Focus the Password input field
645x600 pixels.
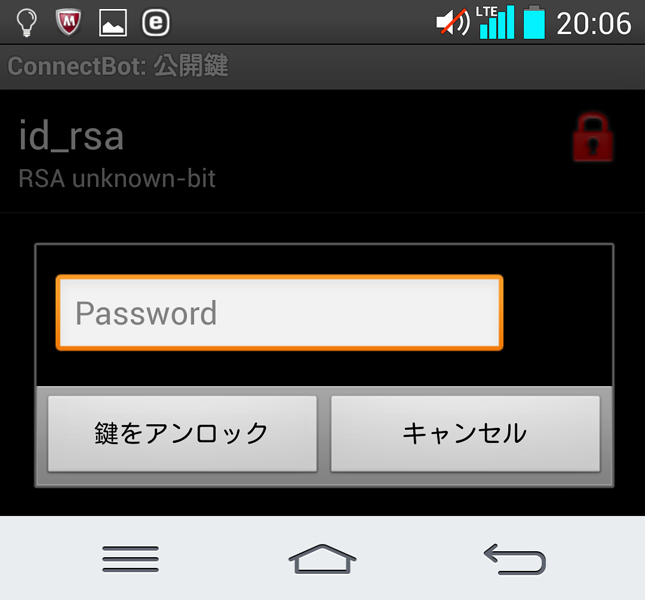[x=279, y=313]
